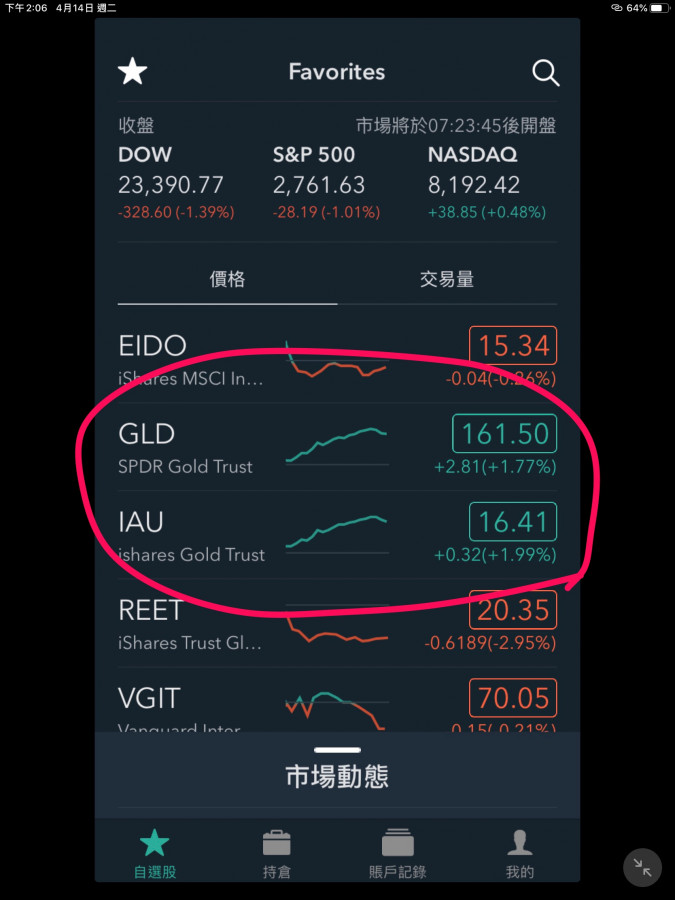Viewport: 675px width, 900px height.
Task: Go to the 賬戶記錄 tab
Action: click(397, 853)
